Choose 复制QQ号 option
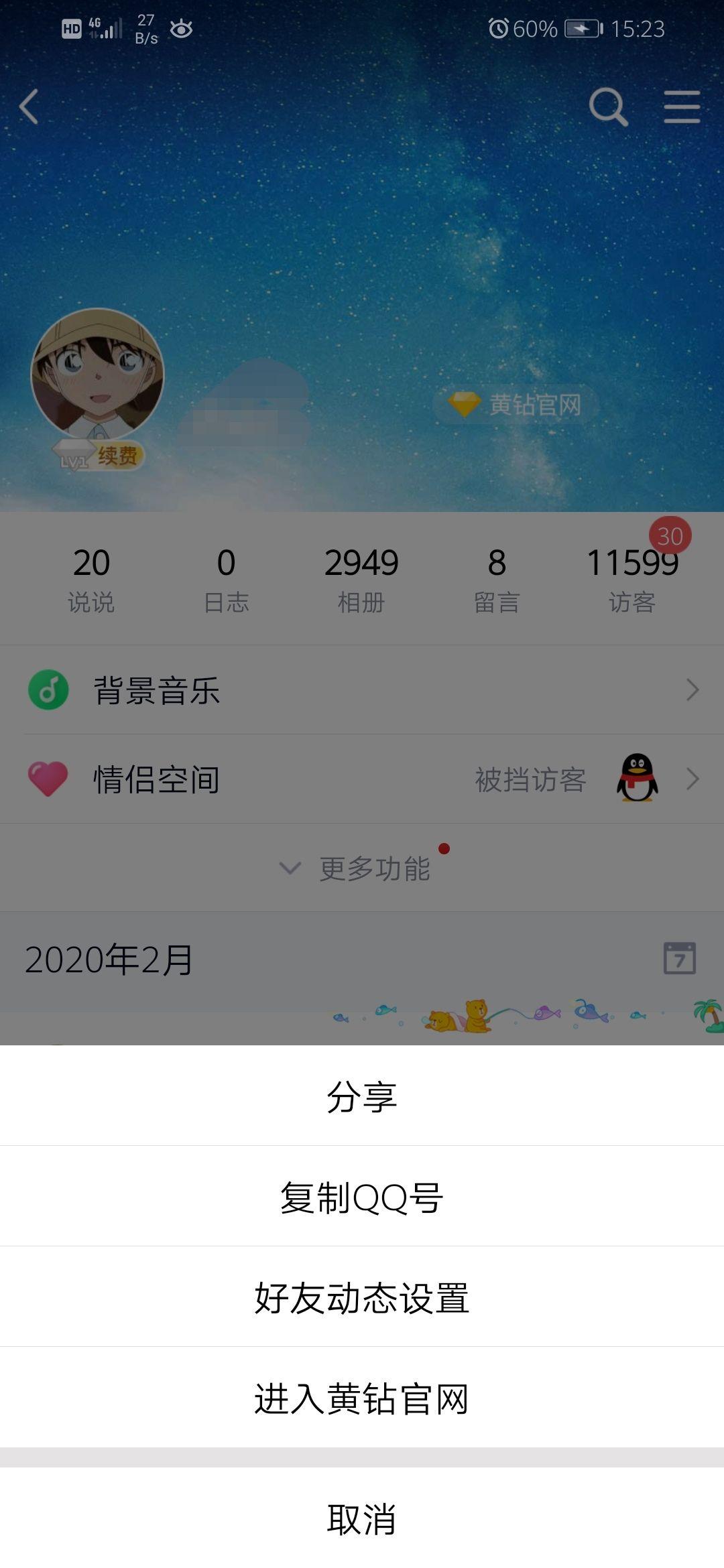This screenshot has width=724, height=1568. click(x=362, y=1197)
